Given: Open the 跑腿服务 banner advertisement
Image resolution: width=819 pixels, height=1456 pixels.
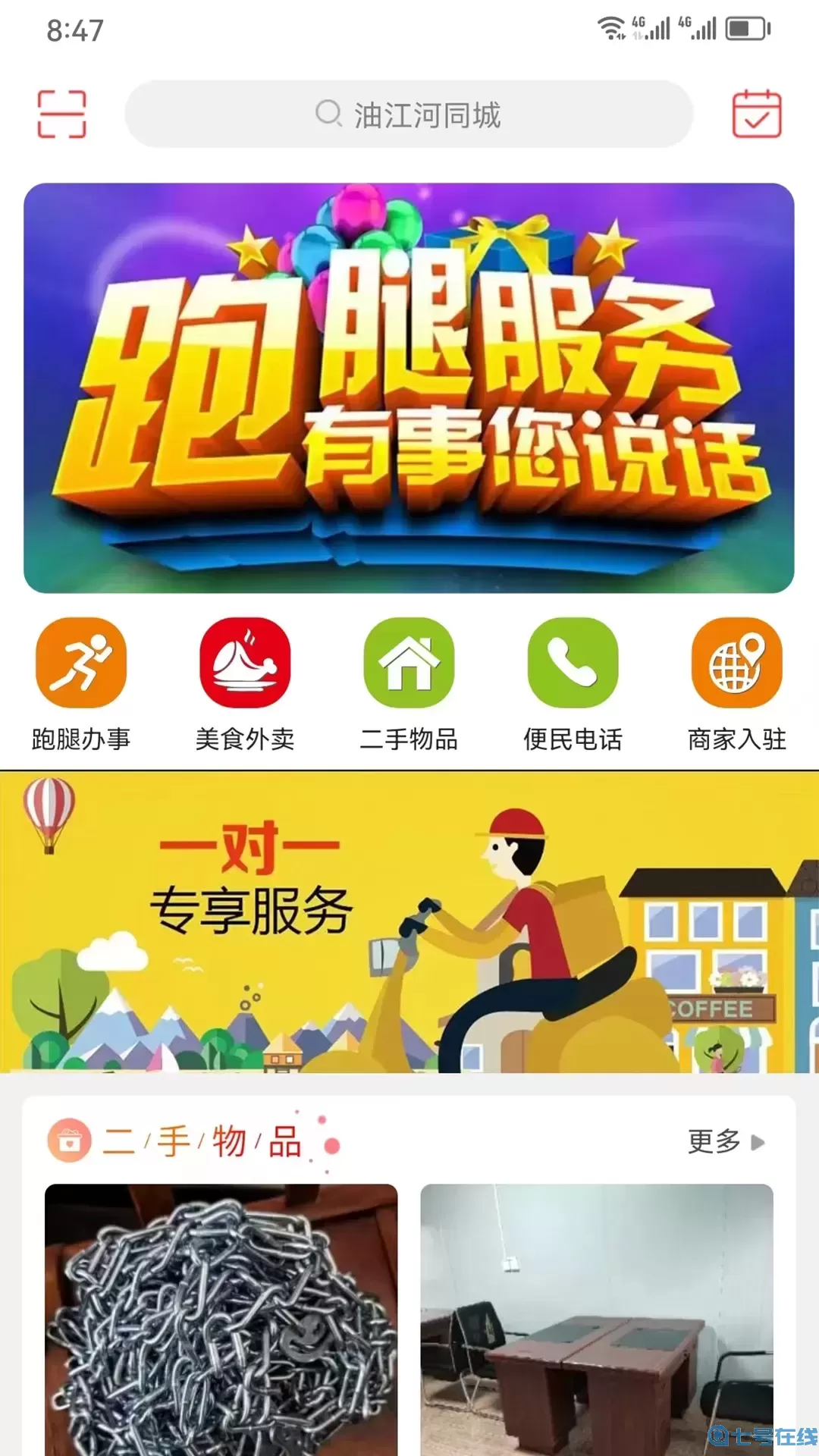Looking at the screenshot, I should tap(409, 387).
